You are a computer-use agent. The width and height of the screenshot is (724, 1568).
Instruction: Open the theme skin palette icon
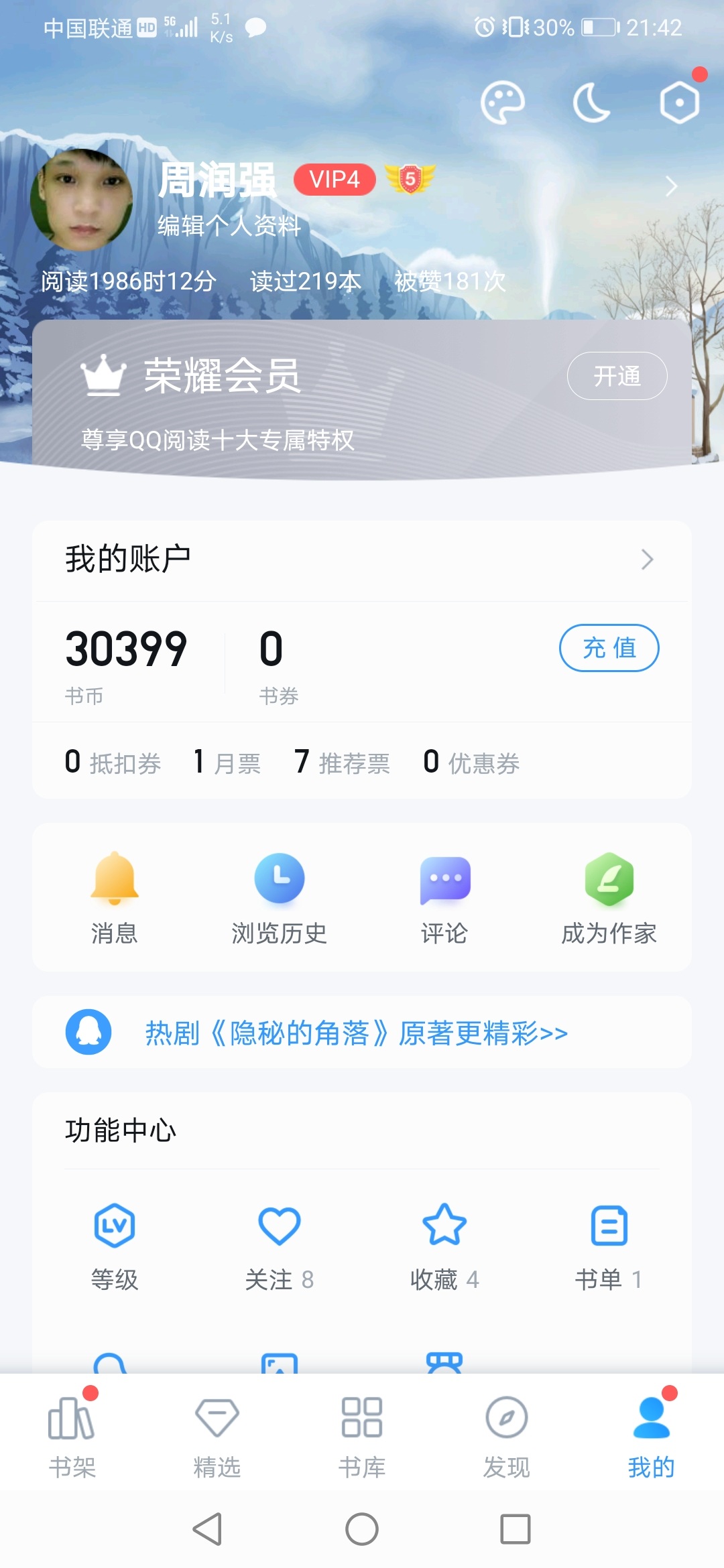coord(502,103)
